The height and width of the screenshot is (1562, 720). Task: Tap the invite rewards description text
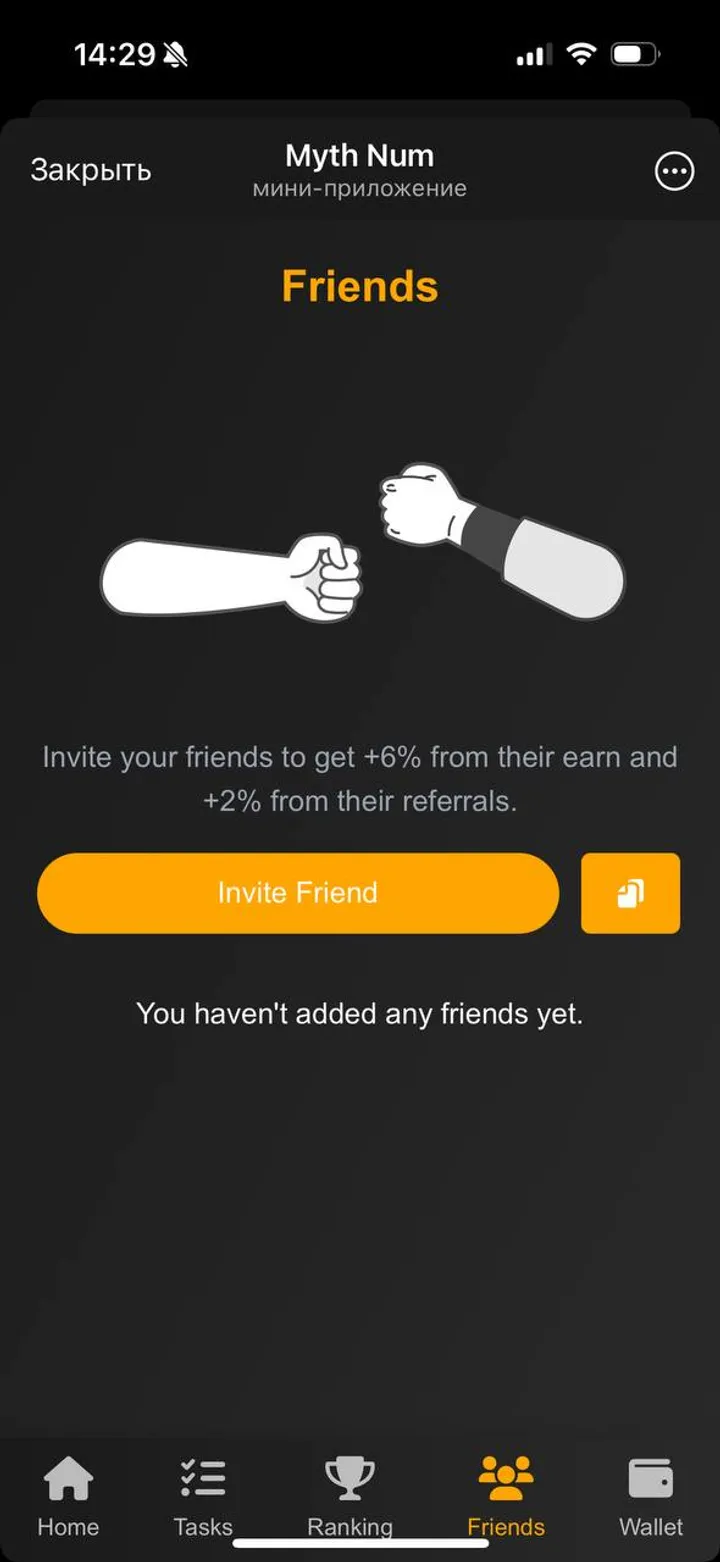point(360,778)
